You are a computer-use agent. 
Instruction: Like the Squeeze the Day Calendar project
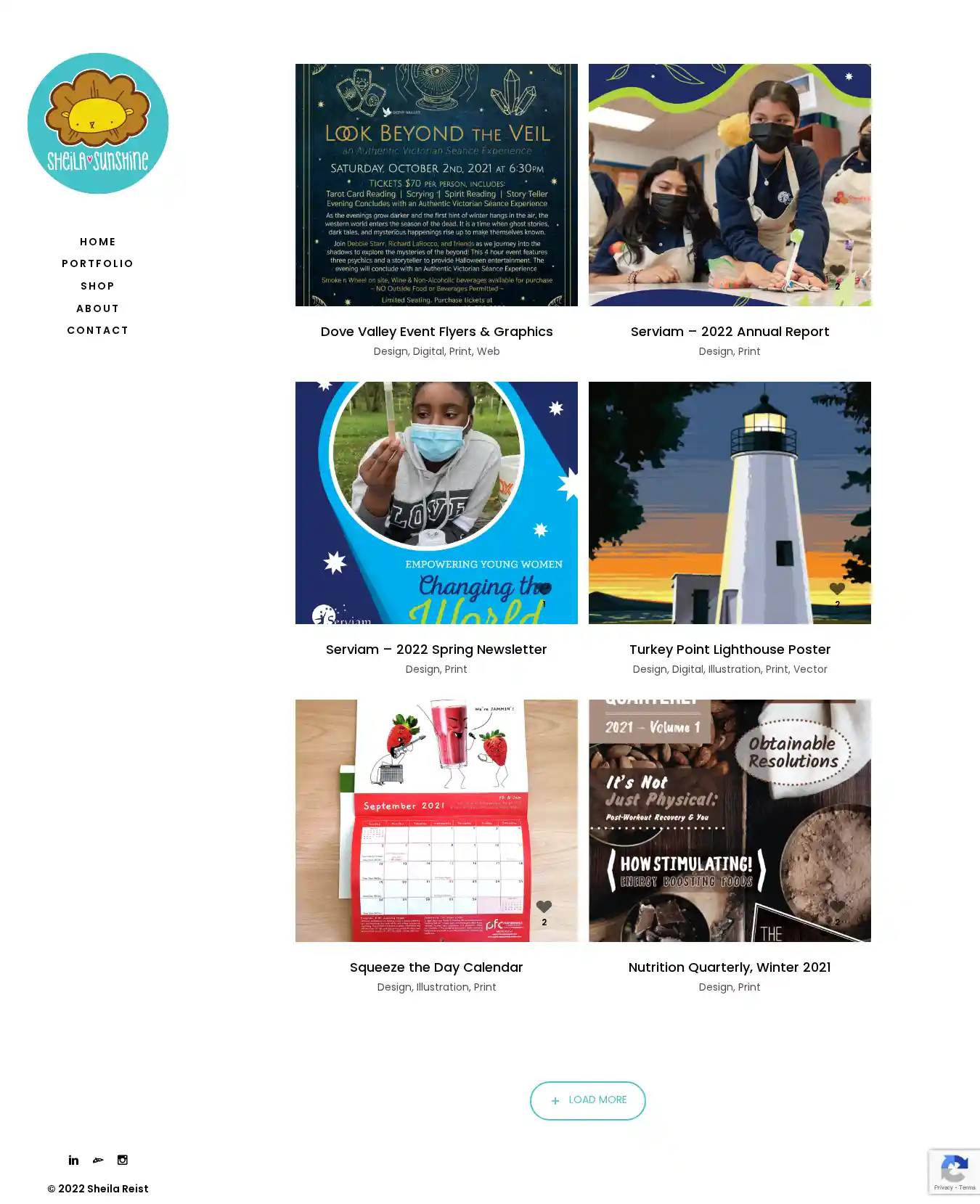click(544, 906)
